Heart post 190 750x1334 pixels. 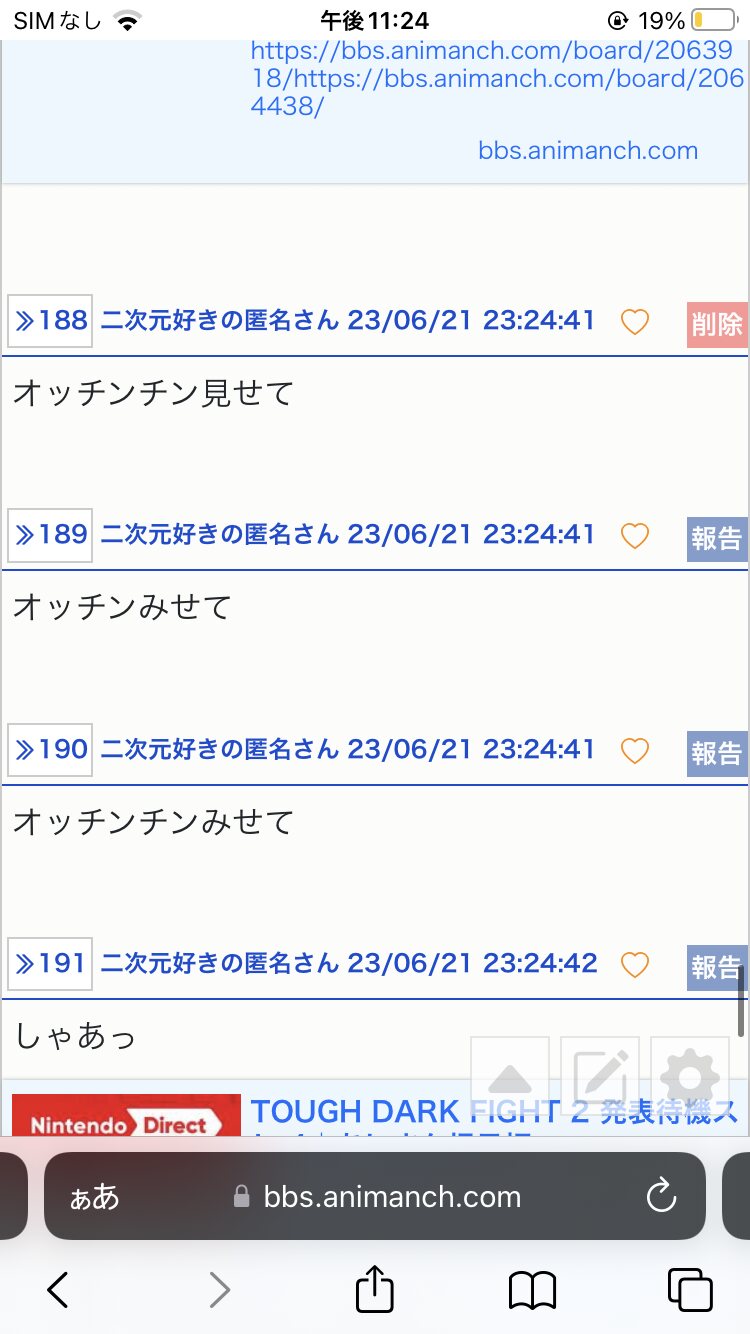(x=635, y=751)
